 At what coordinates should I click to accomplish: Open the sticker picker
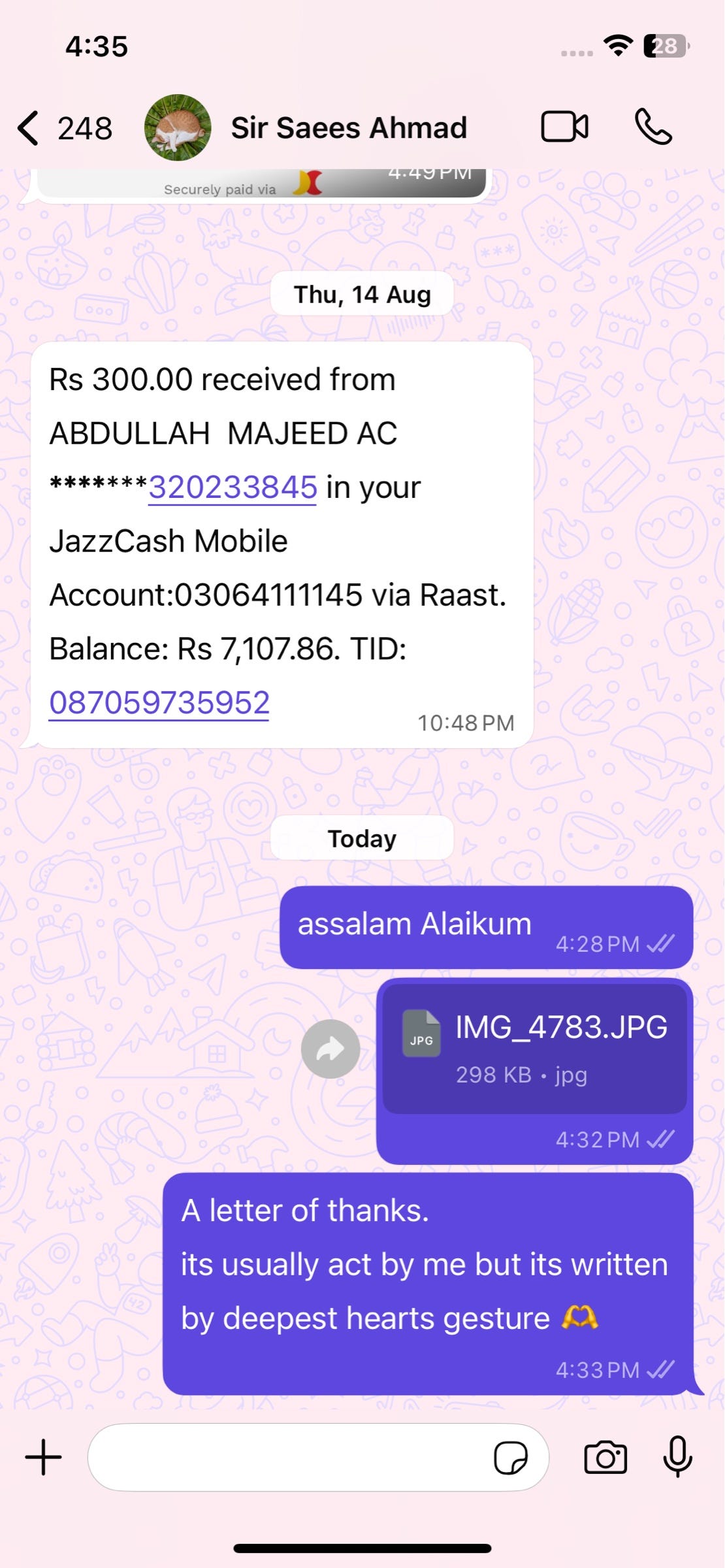tap(511, 1458)
